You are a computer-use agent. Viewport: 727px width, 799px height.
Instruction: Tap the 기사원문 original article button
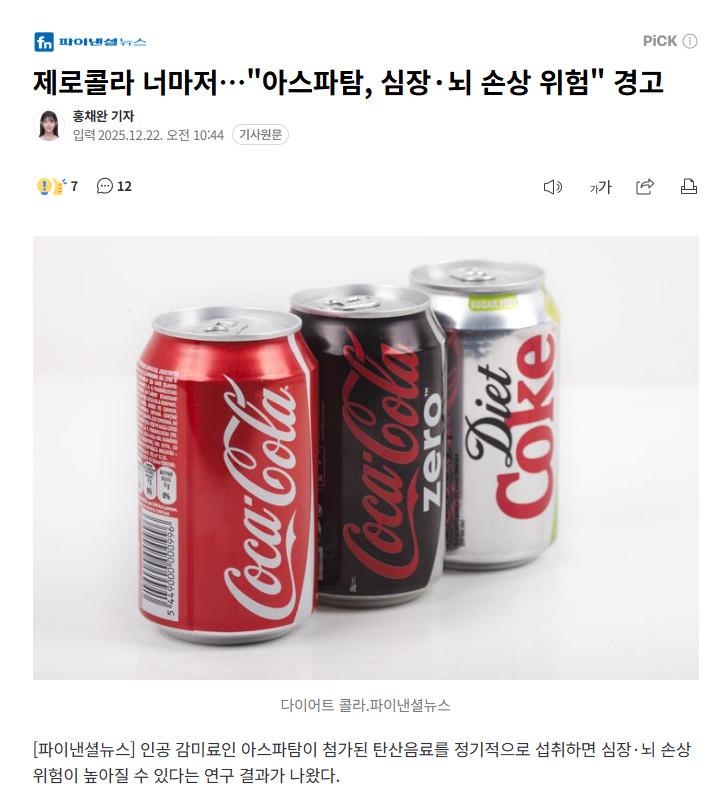[260, 135]
